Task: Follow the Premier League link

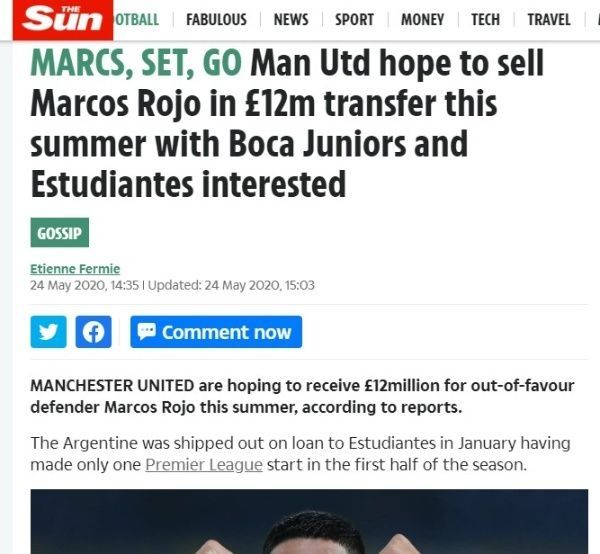Action: (x=204, y=465)
